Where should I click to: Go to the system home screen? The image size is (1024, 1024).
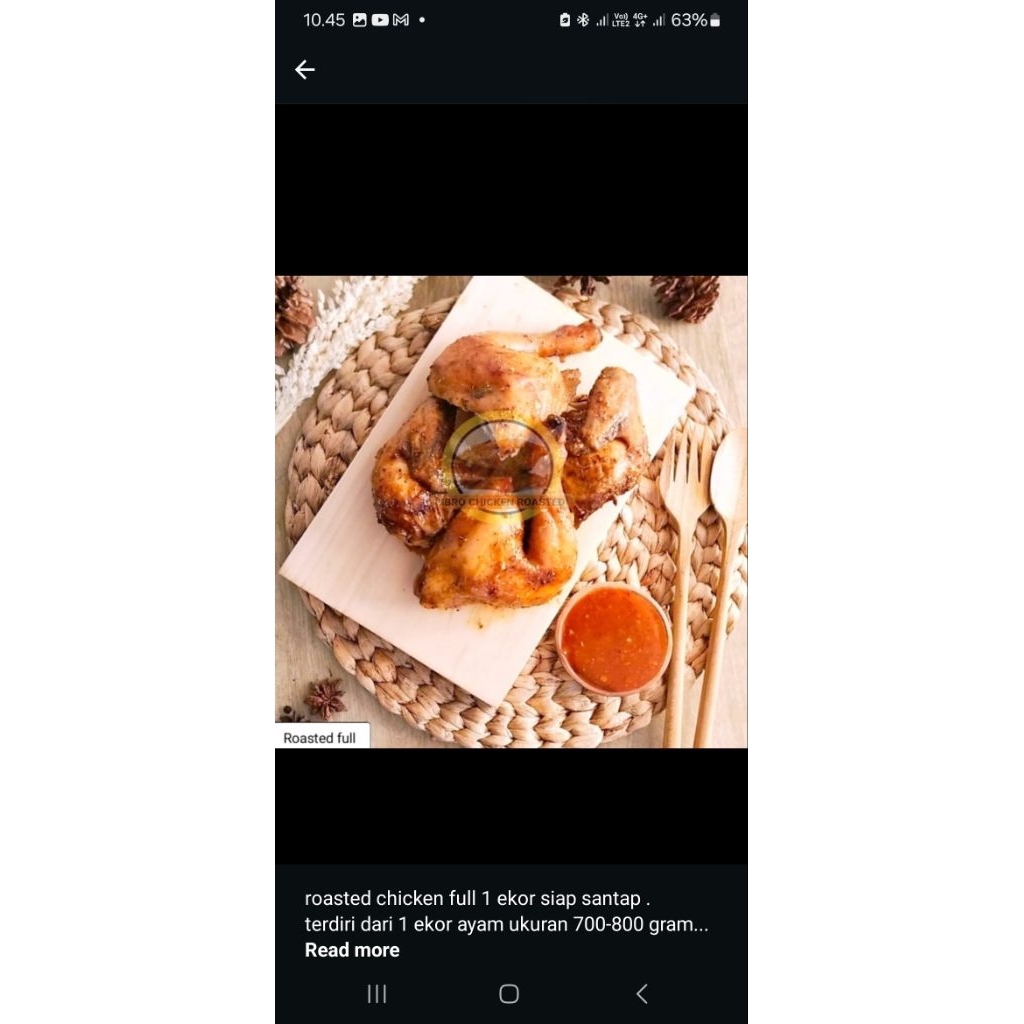(509, 993)
